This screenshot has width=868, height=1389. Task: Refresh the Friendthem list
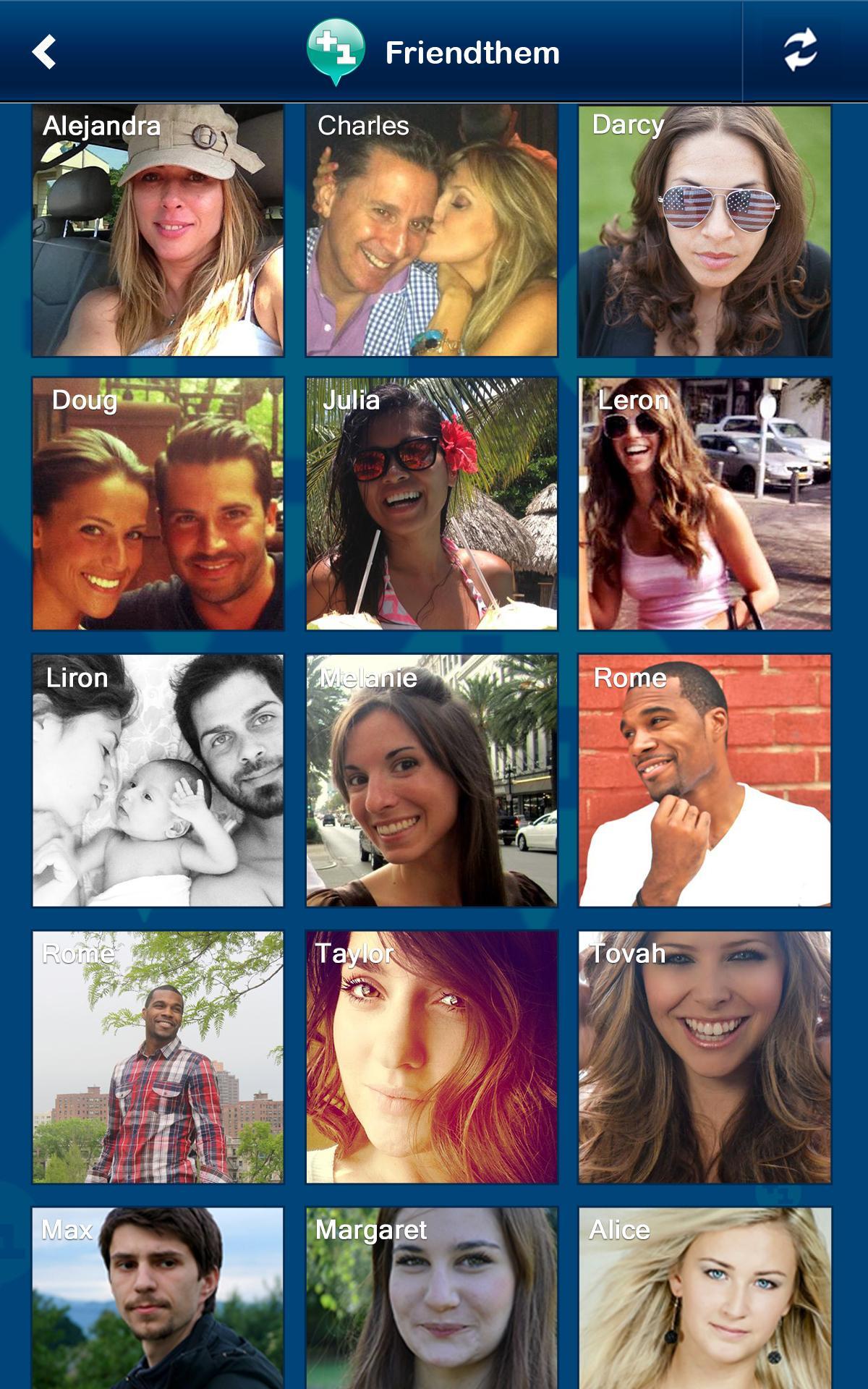point(801,51)
